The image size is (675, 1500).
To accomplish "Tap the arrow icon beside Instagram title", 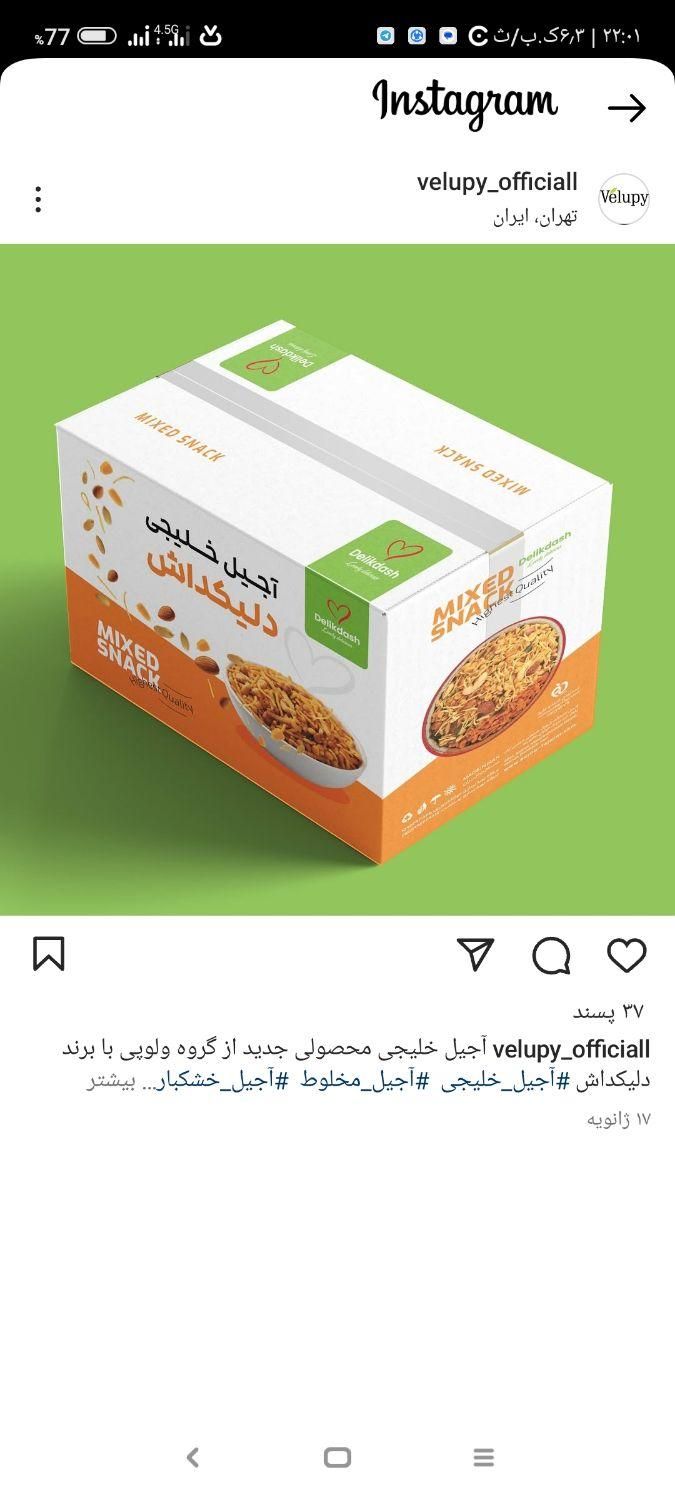I will 627,108.
